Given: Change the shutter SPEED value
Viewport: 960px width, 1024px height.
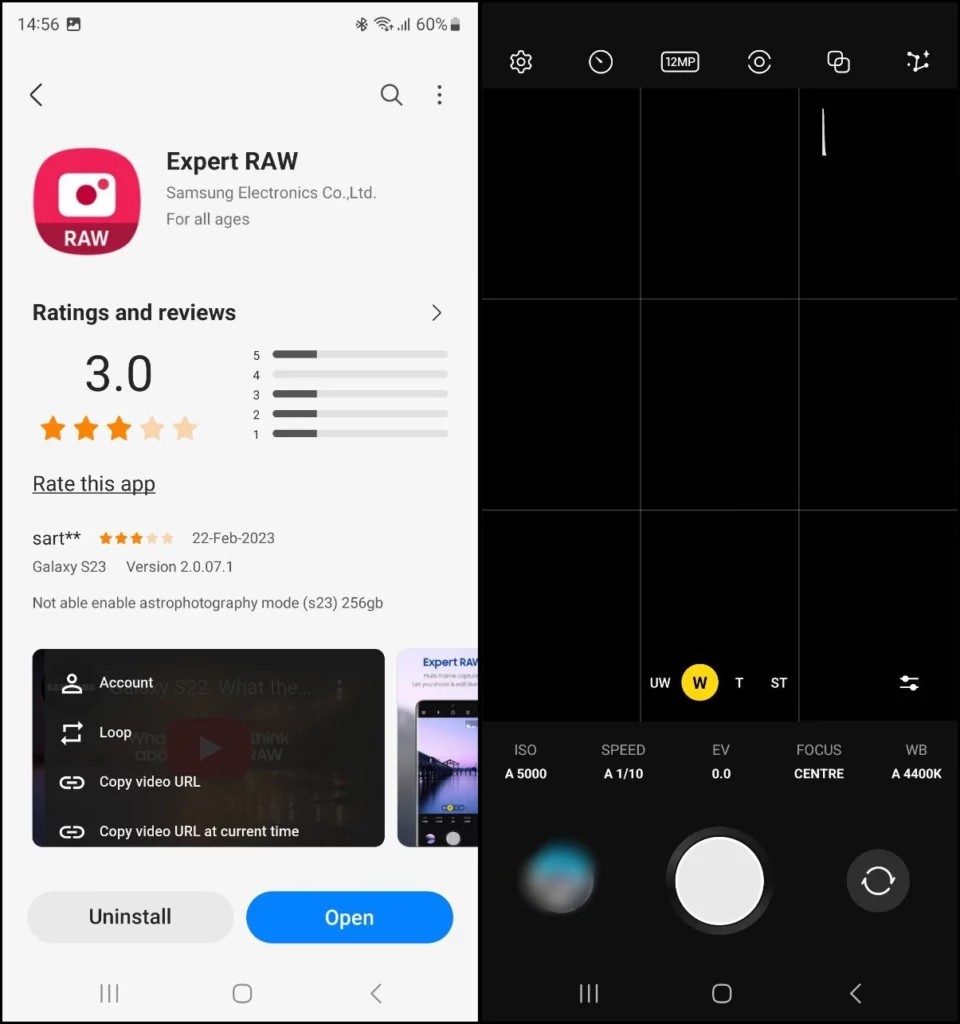Looking at the screenshot, I should (x=623, y=762).
